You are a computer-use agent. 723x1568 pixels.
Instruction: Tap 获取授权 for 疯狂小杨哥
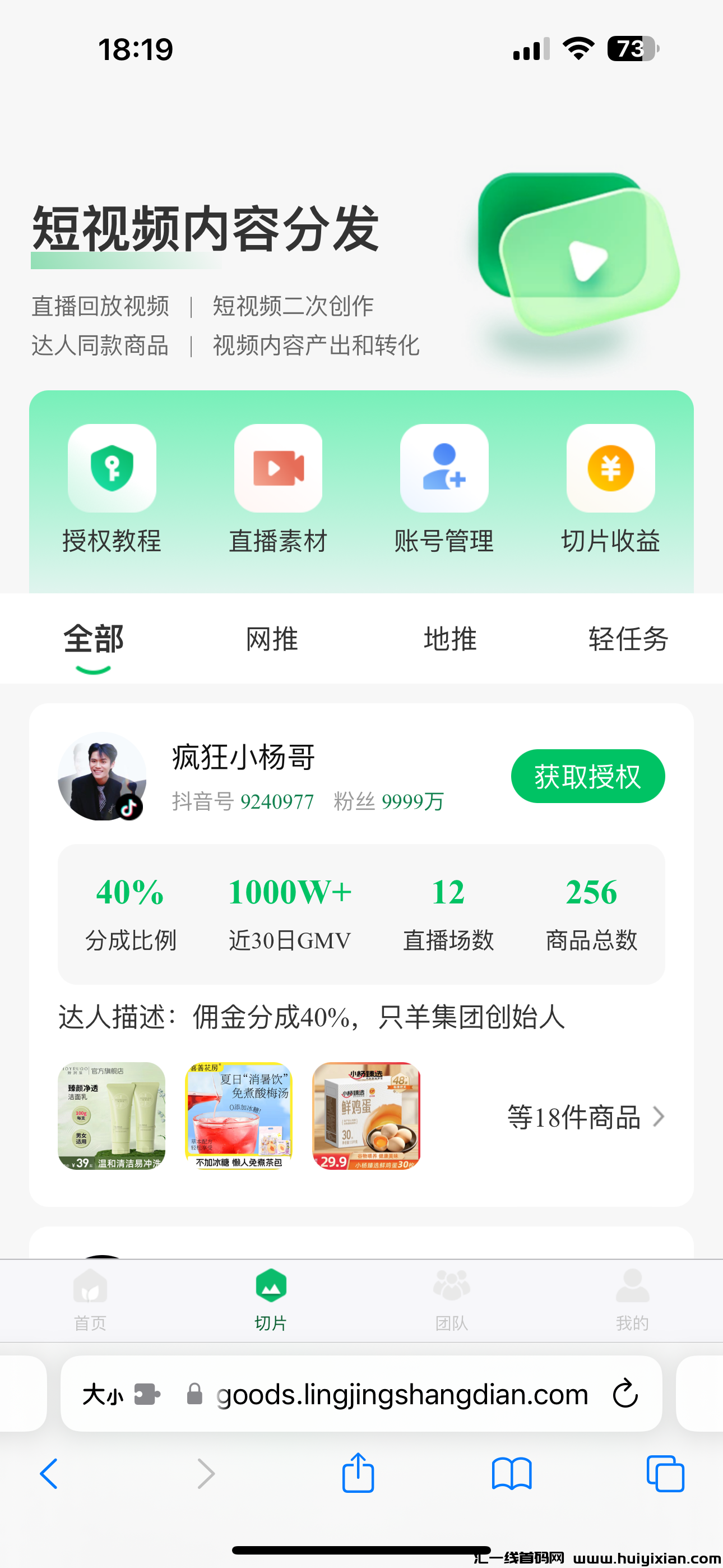click(x=587, y=776)
